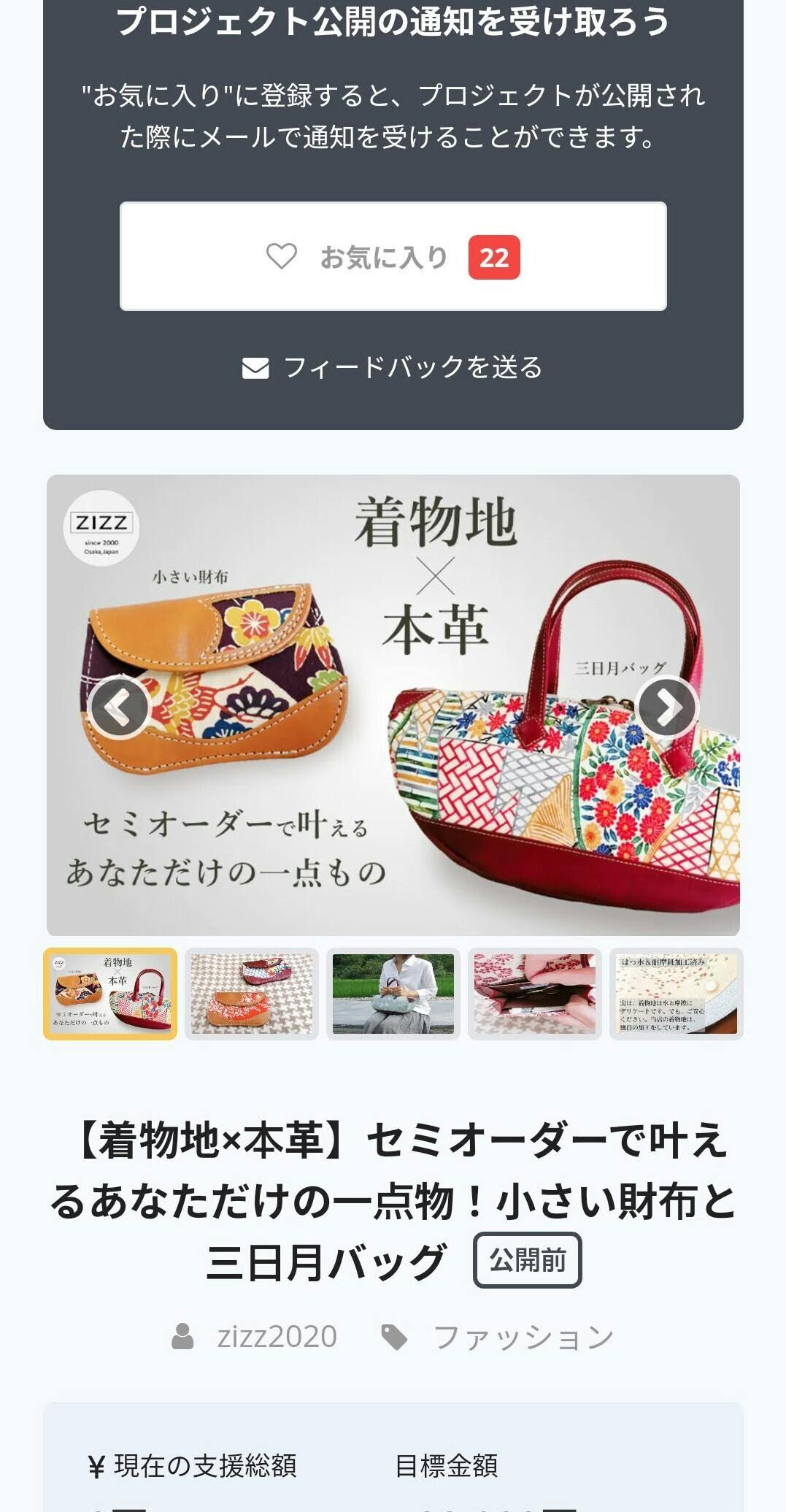
Task: Select fifth thumbnail about water-repellent finish
Action: pos(677,994)
